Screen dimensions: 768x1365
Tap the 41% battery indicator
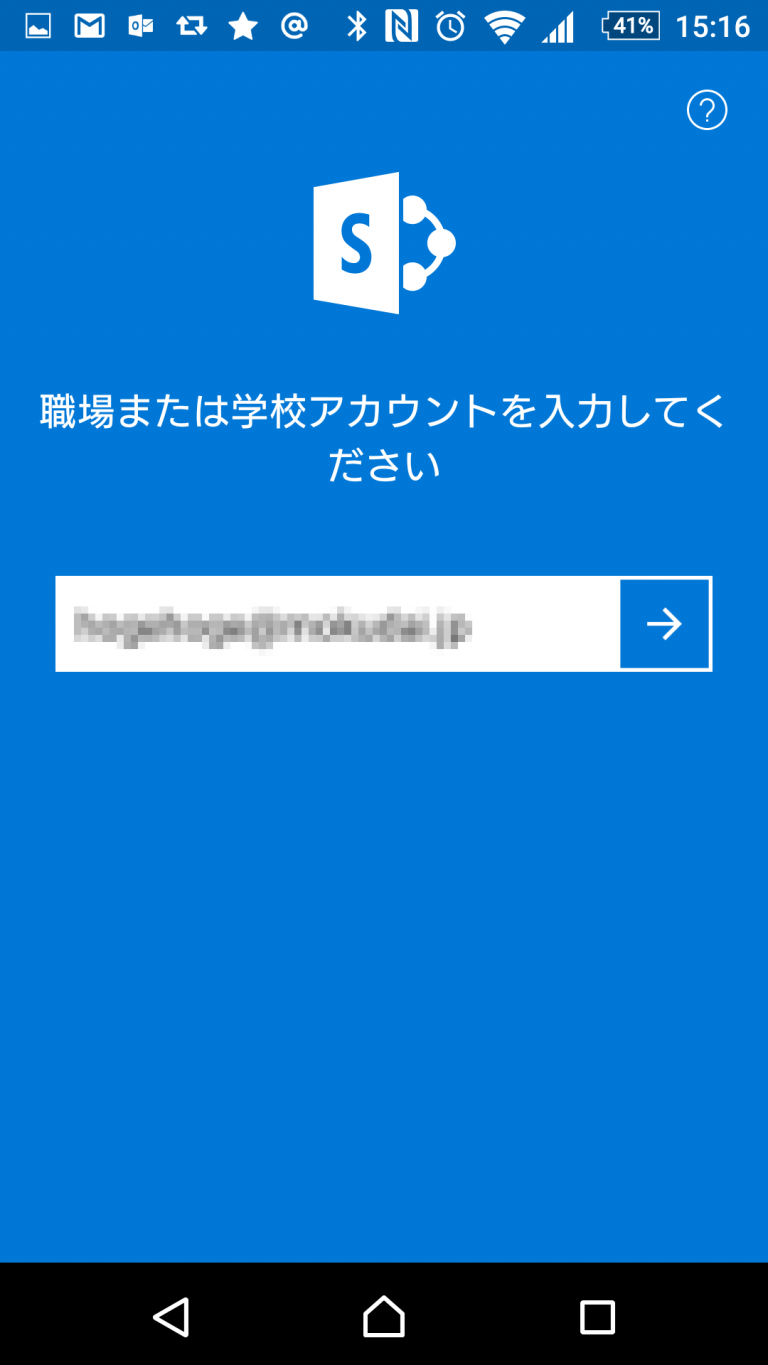point(630,25)
